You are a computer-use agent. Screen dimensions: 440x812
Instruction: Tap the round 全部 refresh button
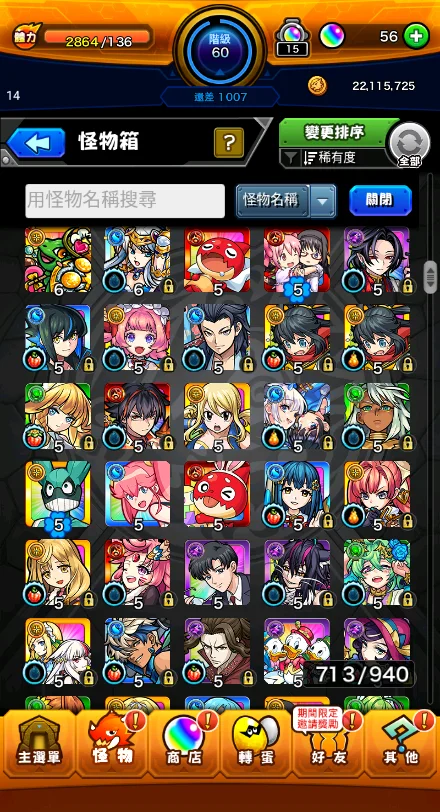410,144
